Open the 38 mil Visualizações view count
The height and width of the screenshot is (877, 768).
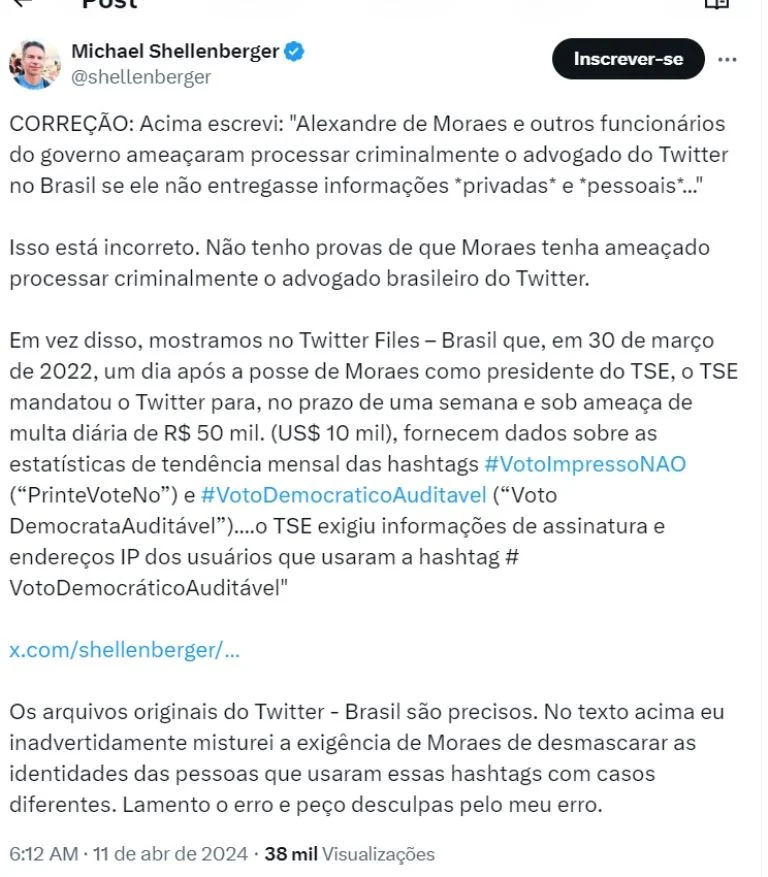[349, 854]
